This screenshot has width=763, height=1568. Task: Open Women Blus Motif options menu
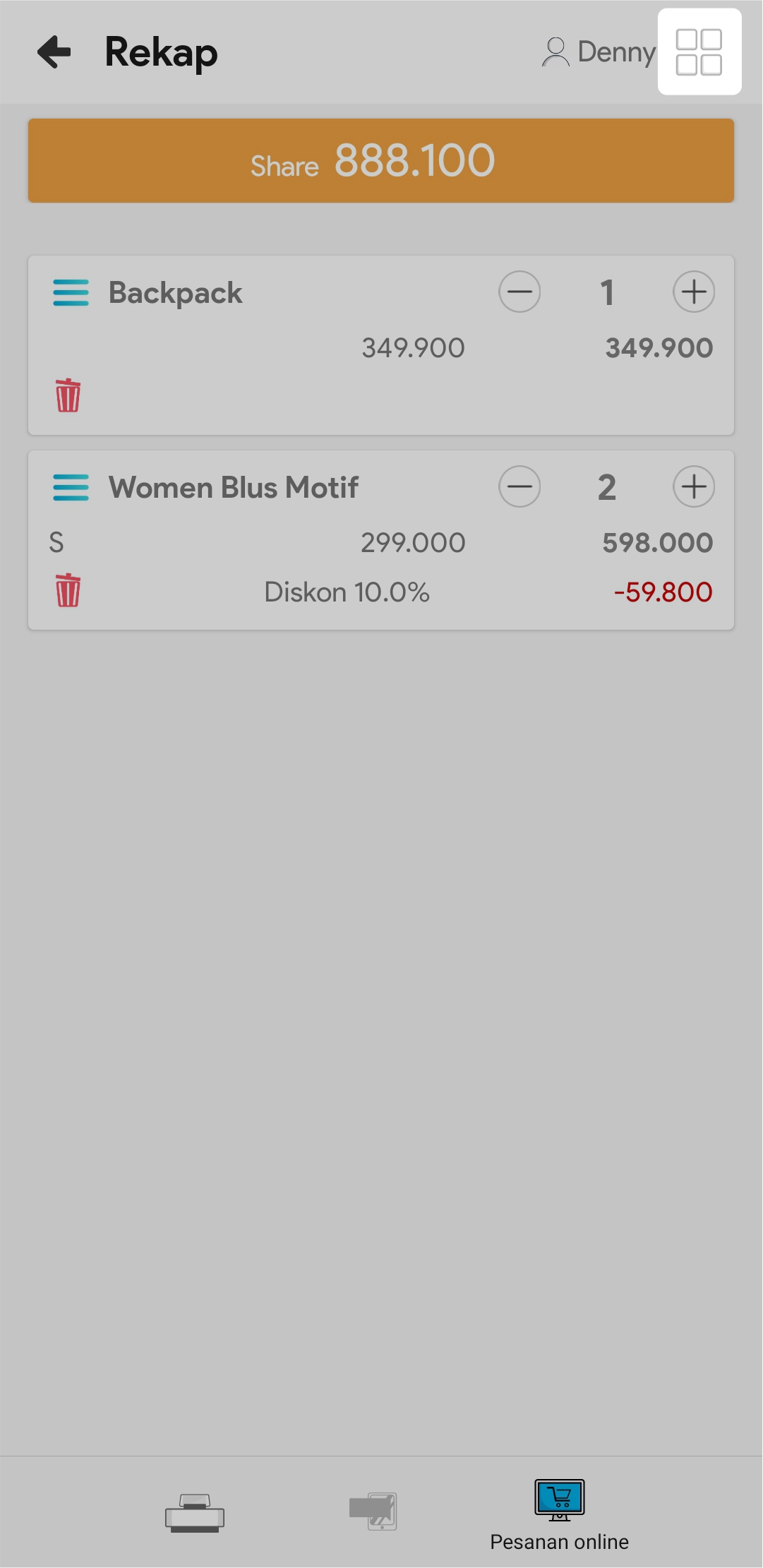(x=71, y=487)
